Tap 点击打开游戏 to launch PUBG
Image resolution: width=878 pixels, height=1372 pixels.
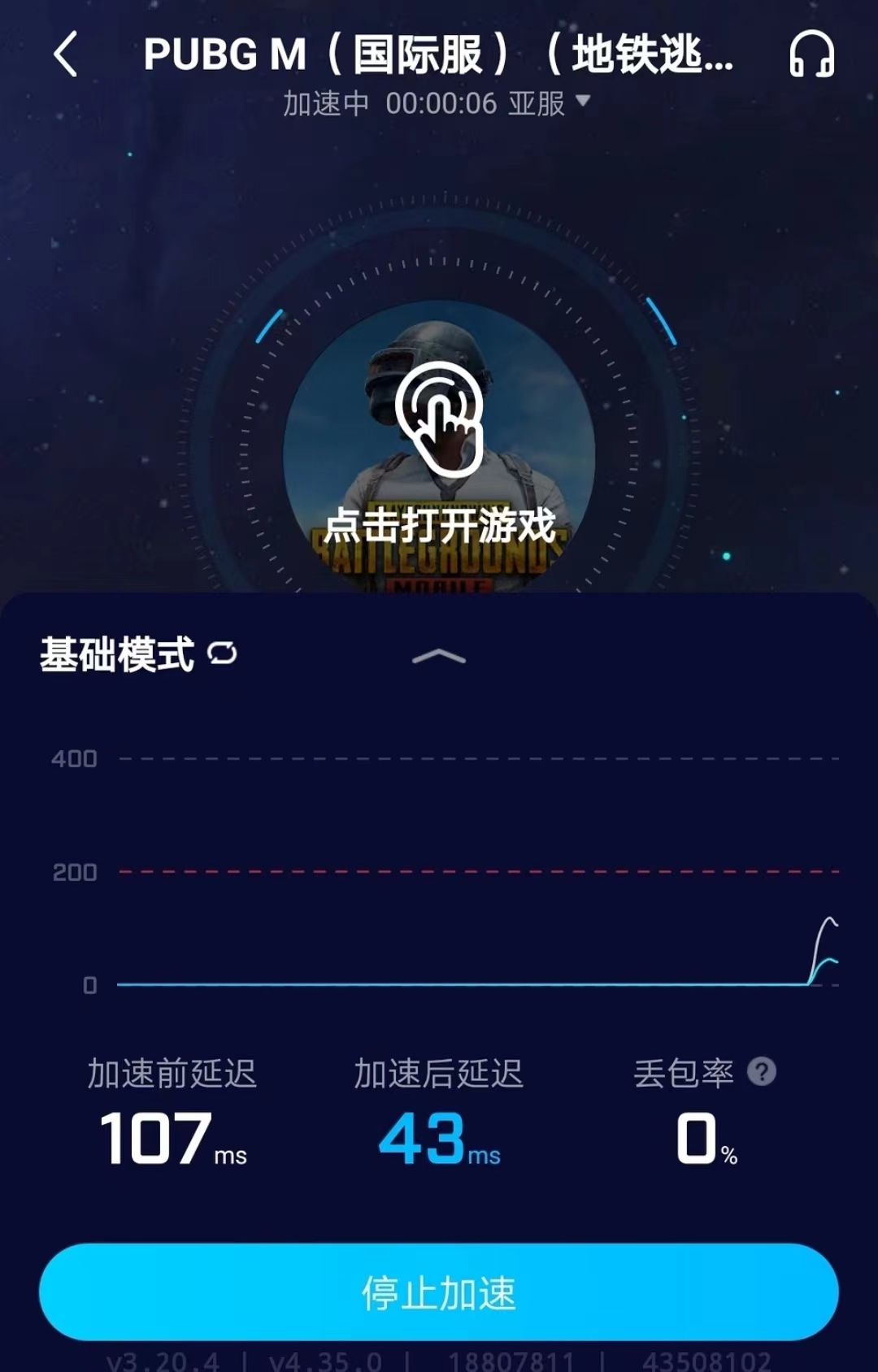point(439,455)
